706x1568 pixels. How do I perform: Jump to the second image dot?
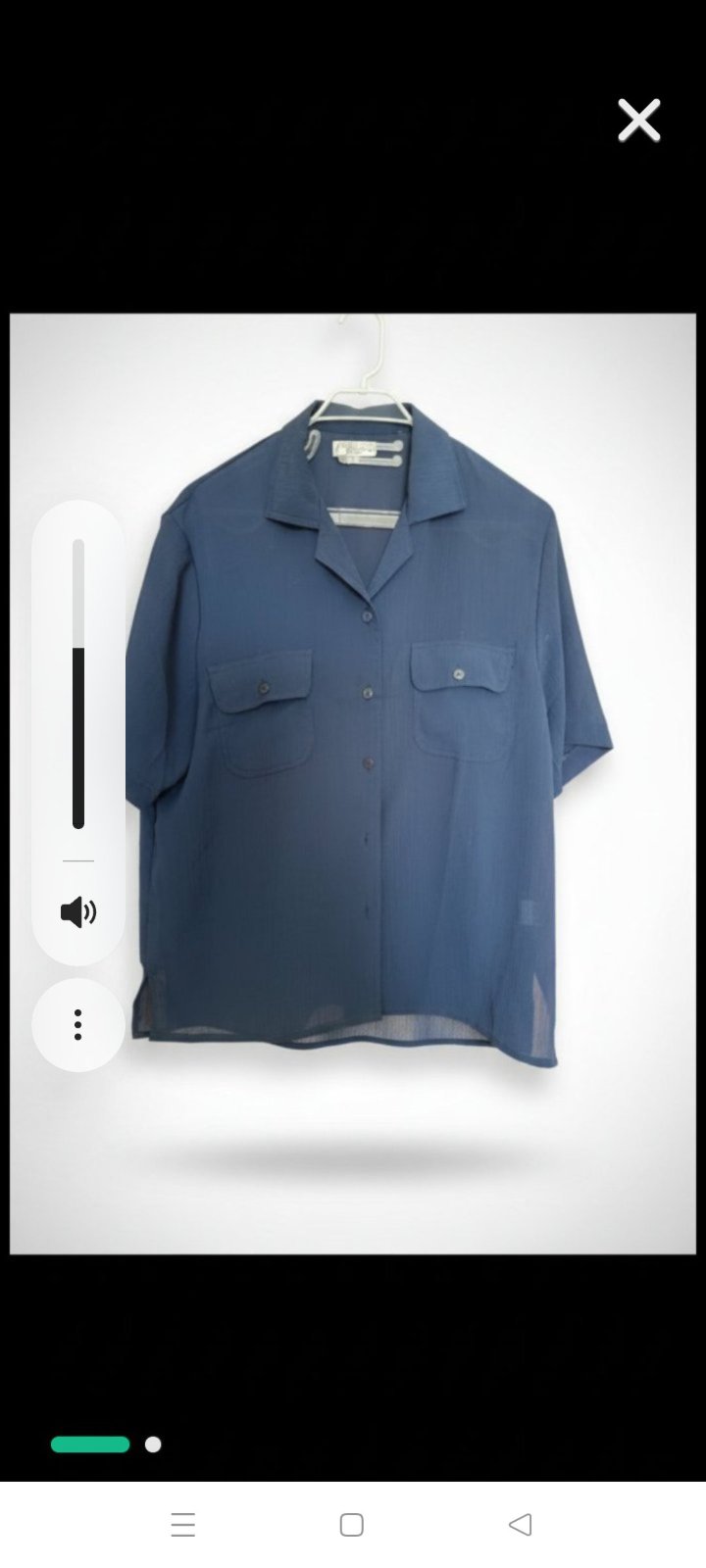click(153, 1444)
